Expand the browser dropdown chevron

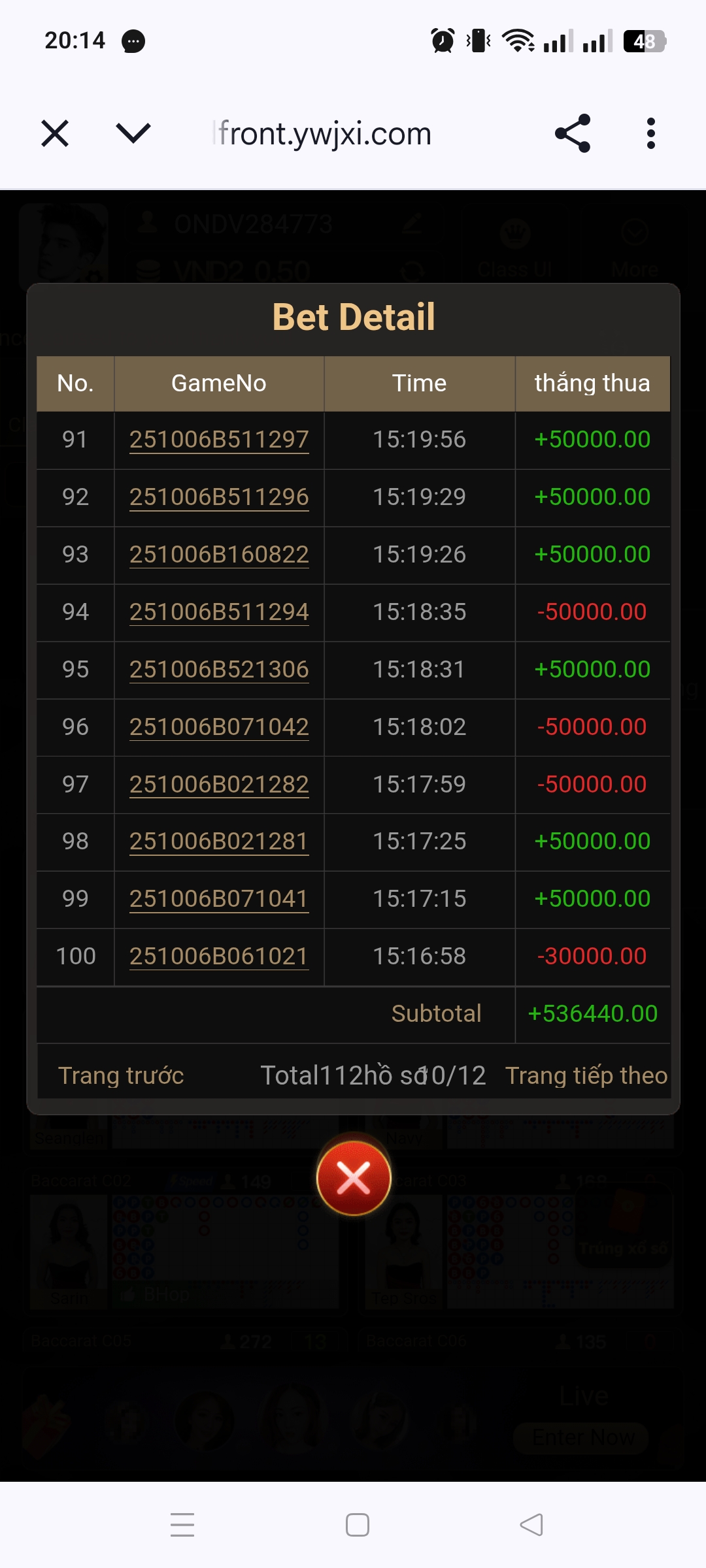(x=133, y=133)
